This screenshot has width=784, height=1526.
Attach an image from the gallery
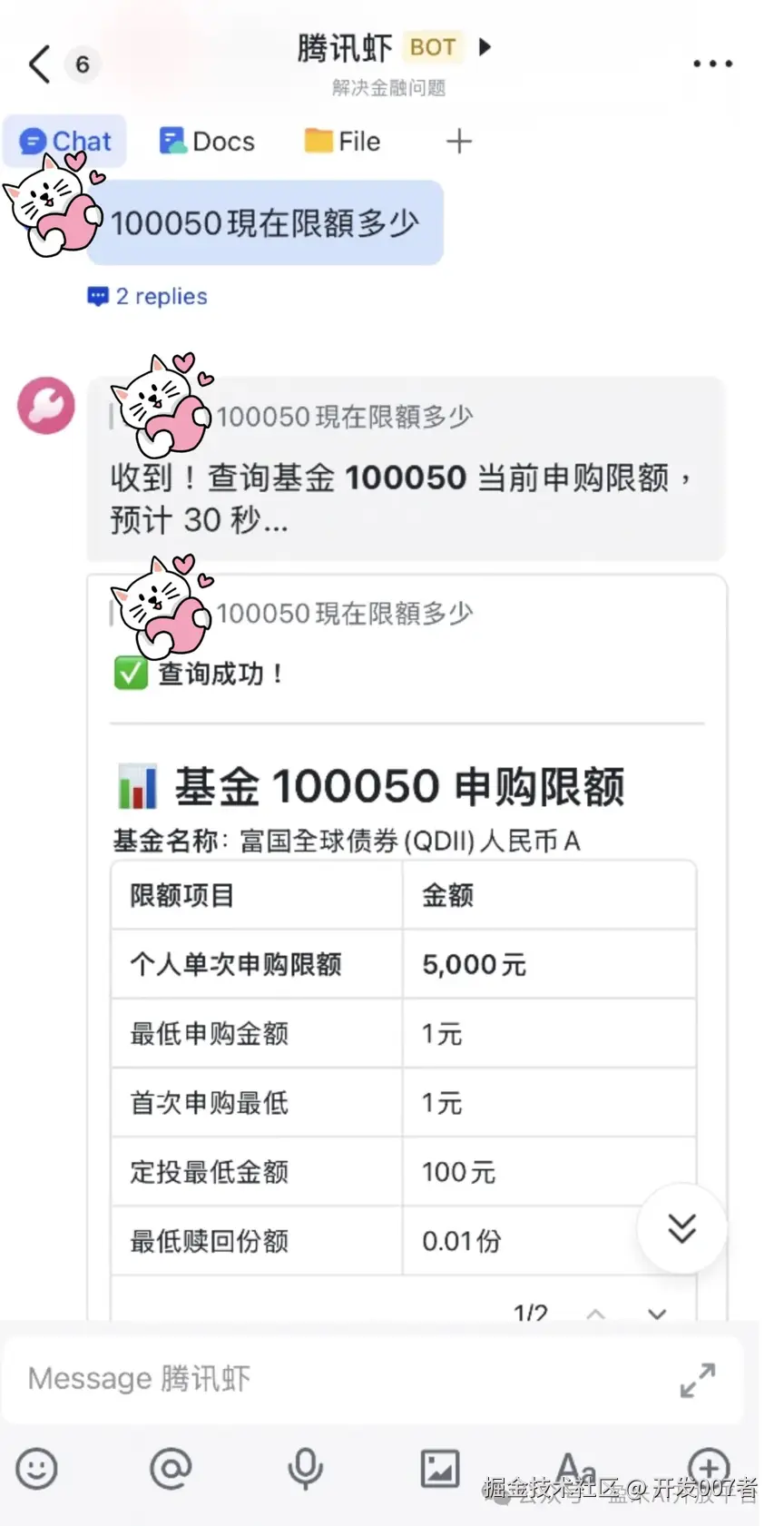(439, 1468)
